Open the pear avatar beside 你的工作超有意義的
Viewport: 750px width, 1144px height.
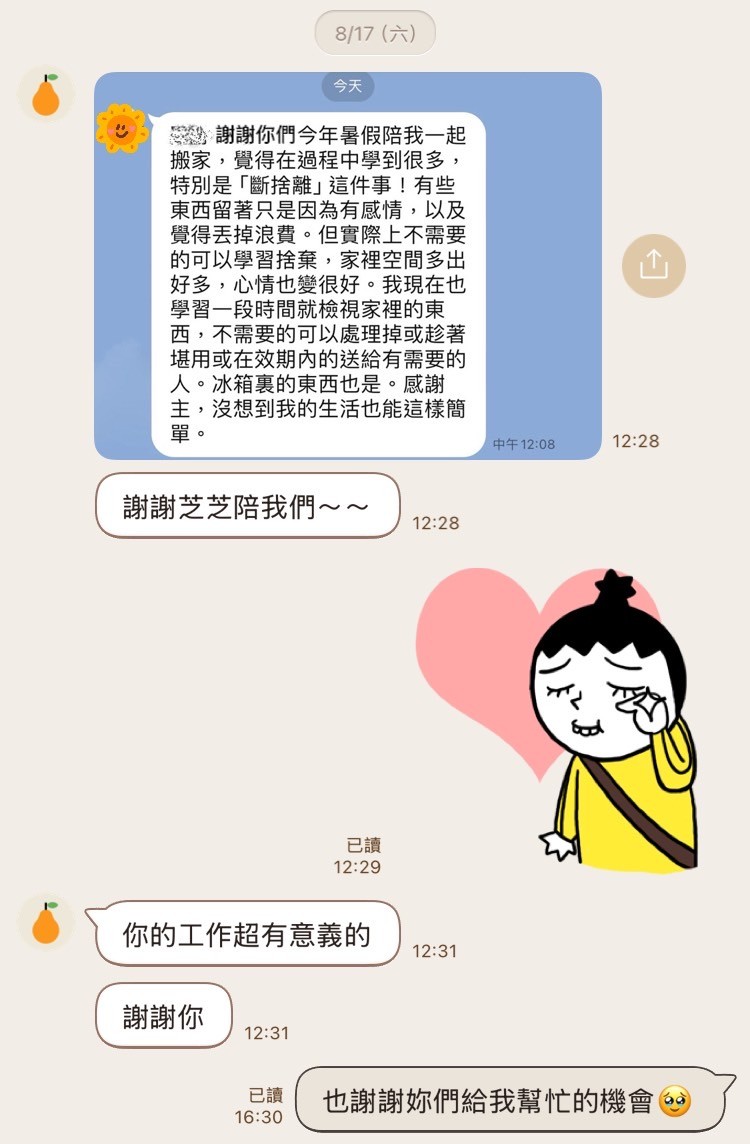46,922
